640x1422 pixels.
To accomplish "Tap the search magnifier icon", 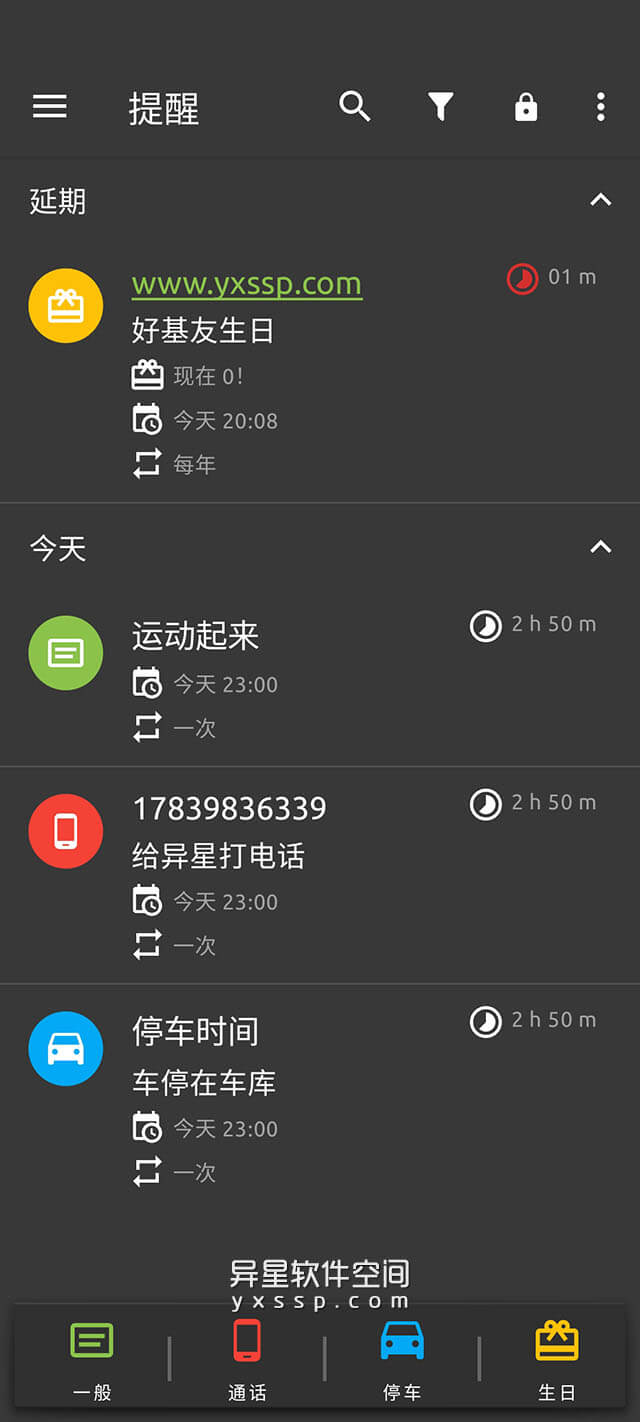I will point(355,106).
